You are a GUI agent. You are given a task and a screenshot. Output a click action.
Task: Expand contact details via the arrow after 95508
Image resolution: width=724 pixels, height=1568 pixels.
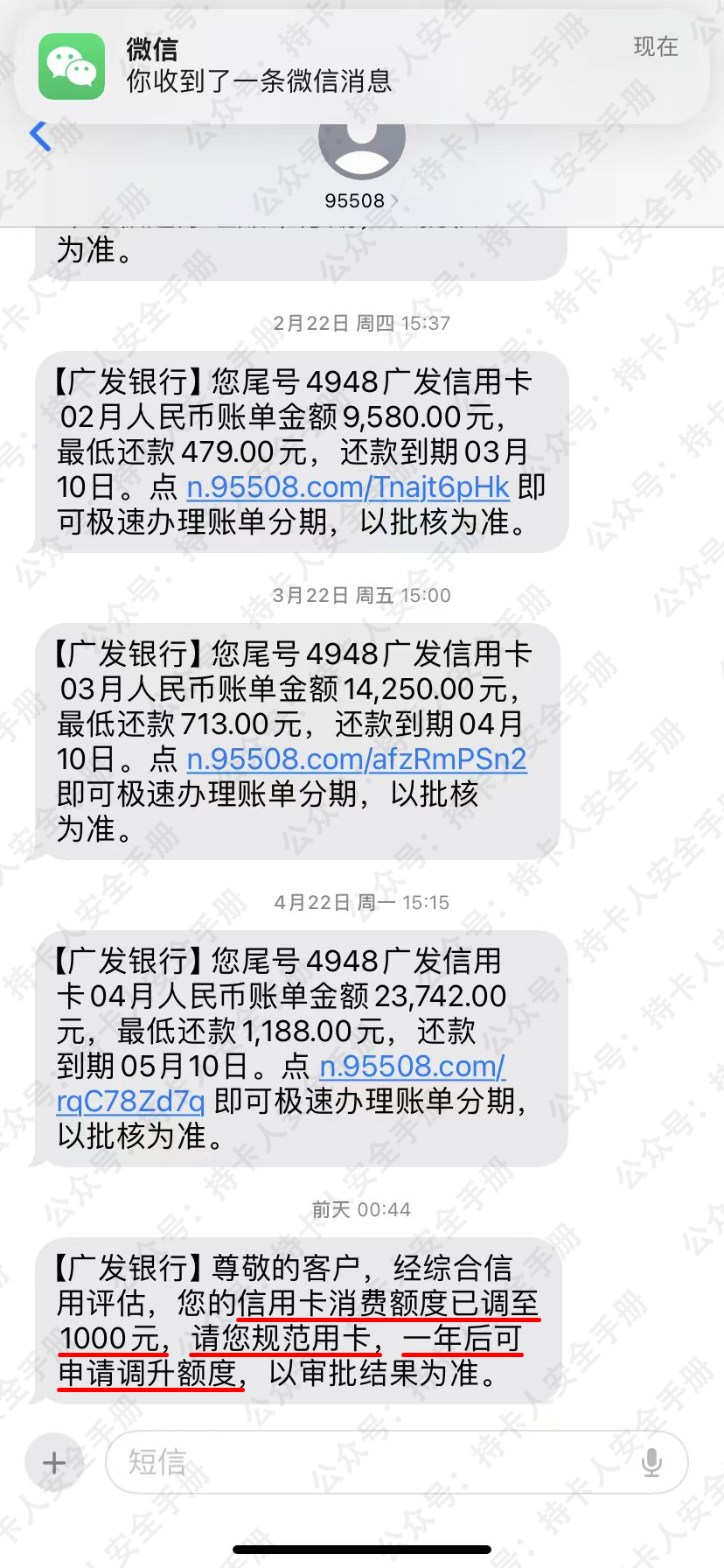(396, 199)
